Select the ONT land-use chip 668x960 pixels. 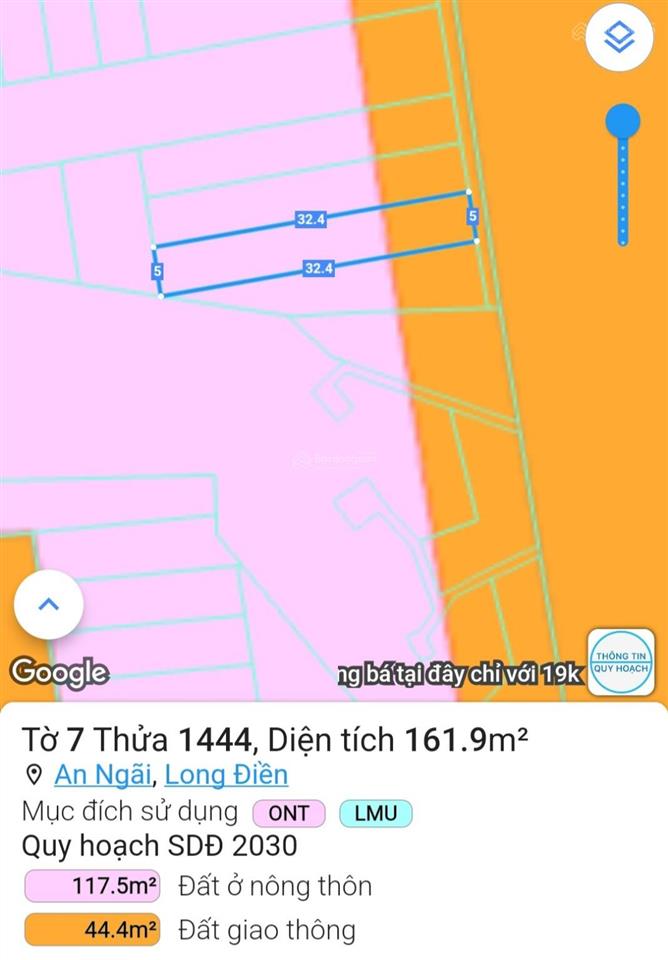click(289, 813)
